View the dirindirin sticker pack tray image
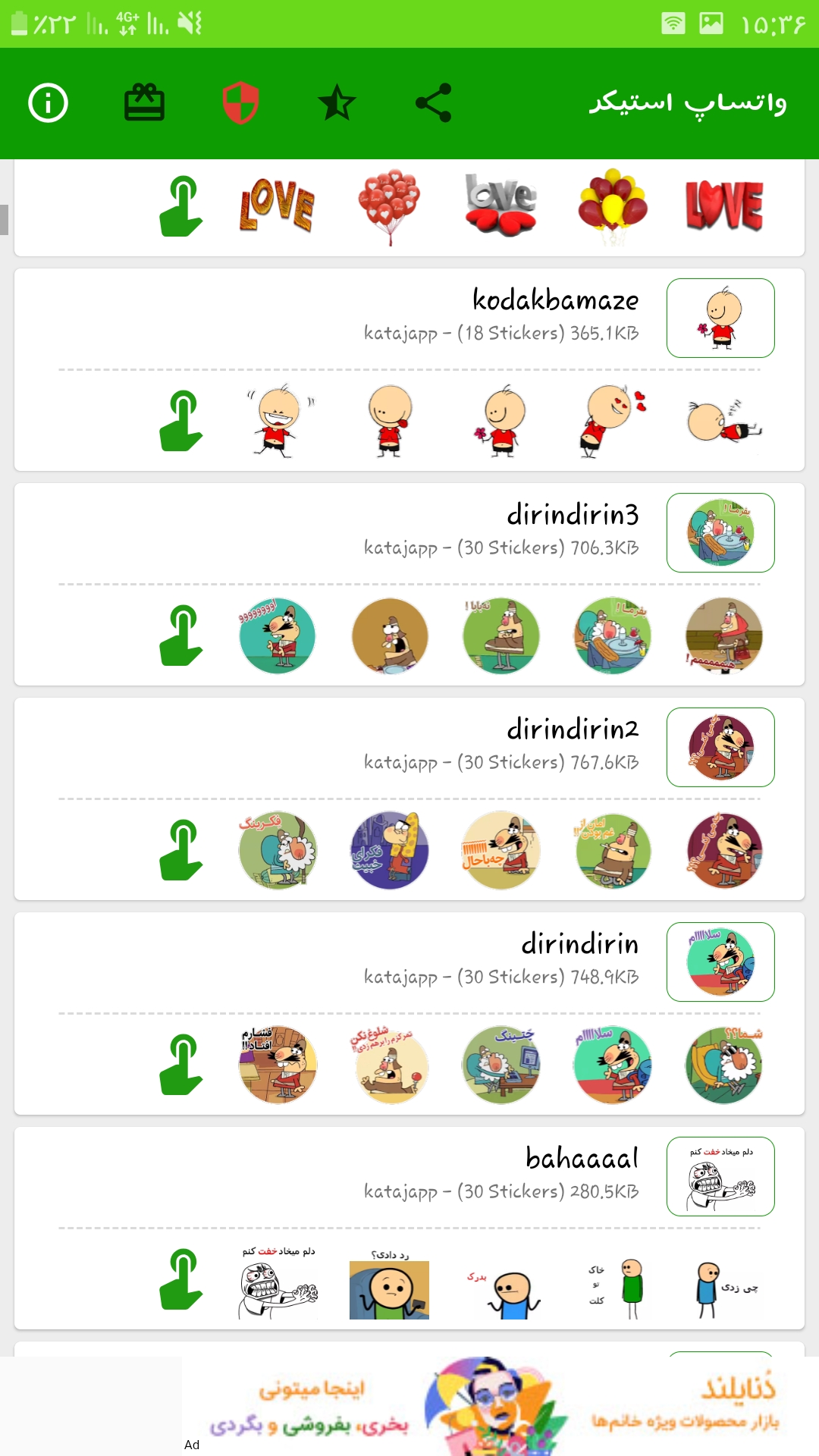 (720, 962)
